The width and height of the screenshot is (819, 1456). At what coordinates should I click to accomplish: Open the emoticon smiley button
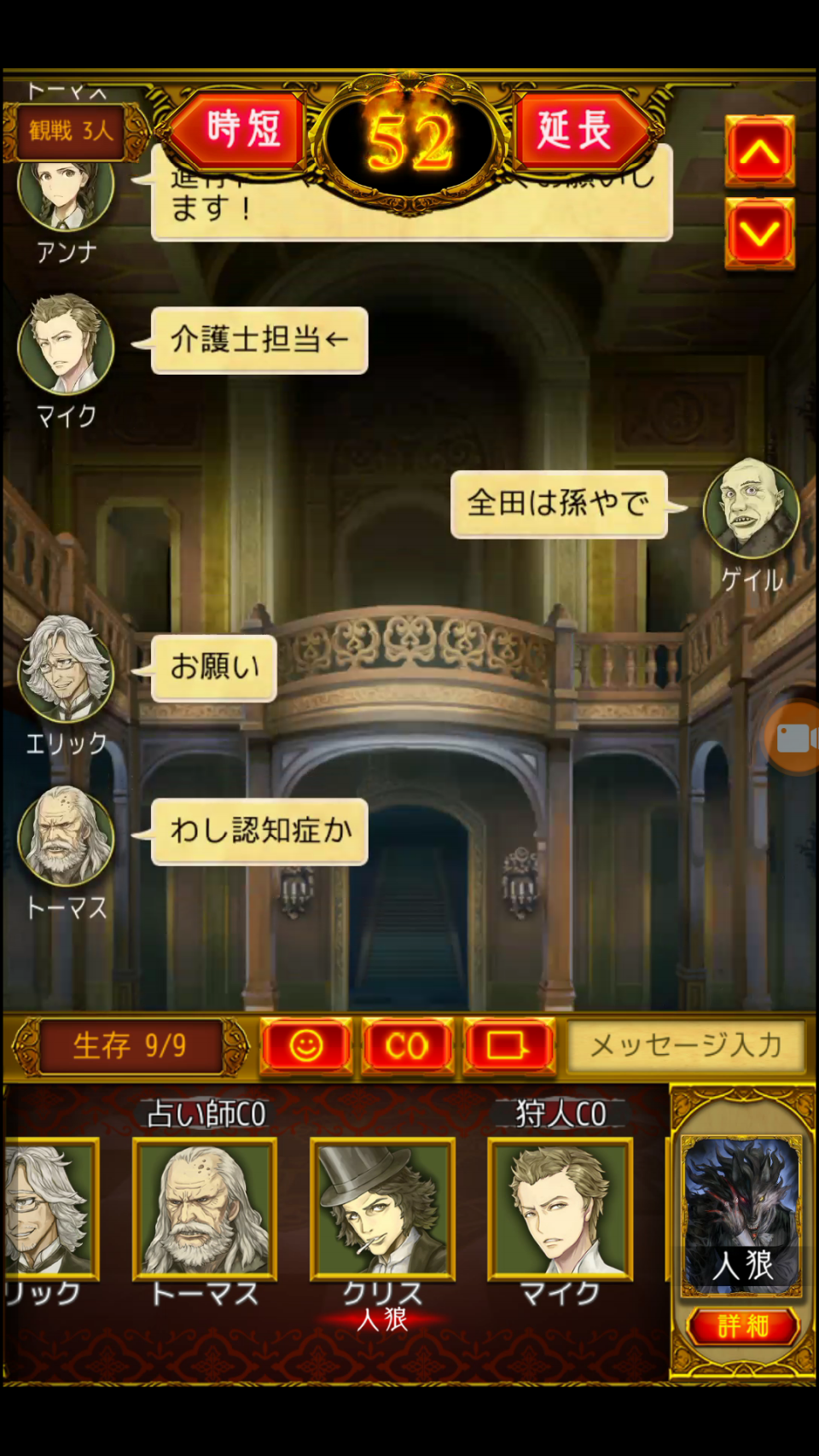(306, 1045)
